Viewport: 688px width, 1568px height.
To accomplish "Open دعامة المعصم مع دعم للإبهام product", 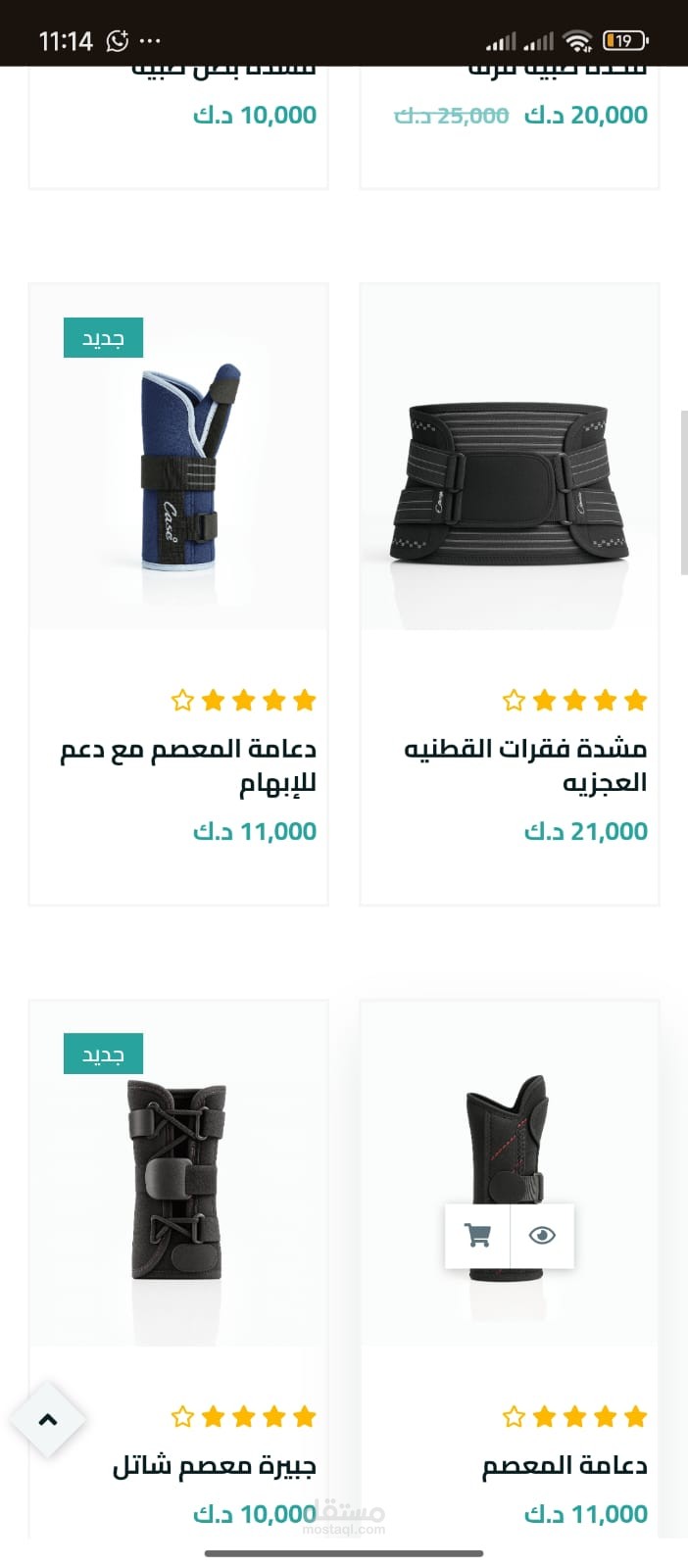I will tap(188, 765).
